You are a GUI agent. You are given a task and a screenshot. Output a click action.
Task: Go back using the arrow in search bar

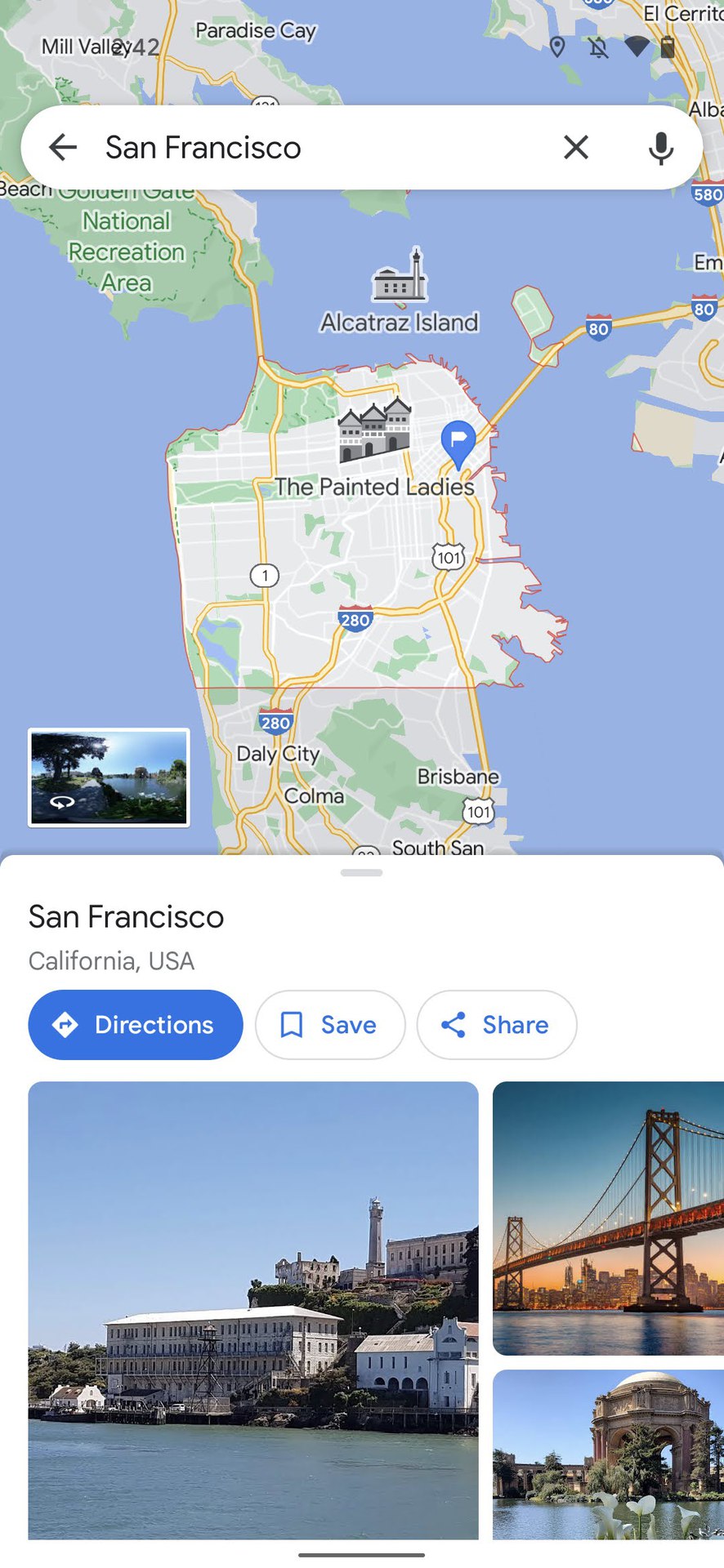[63, 148]
